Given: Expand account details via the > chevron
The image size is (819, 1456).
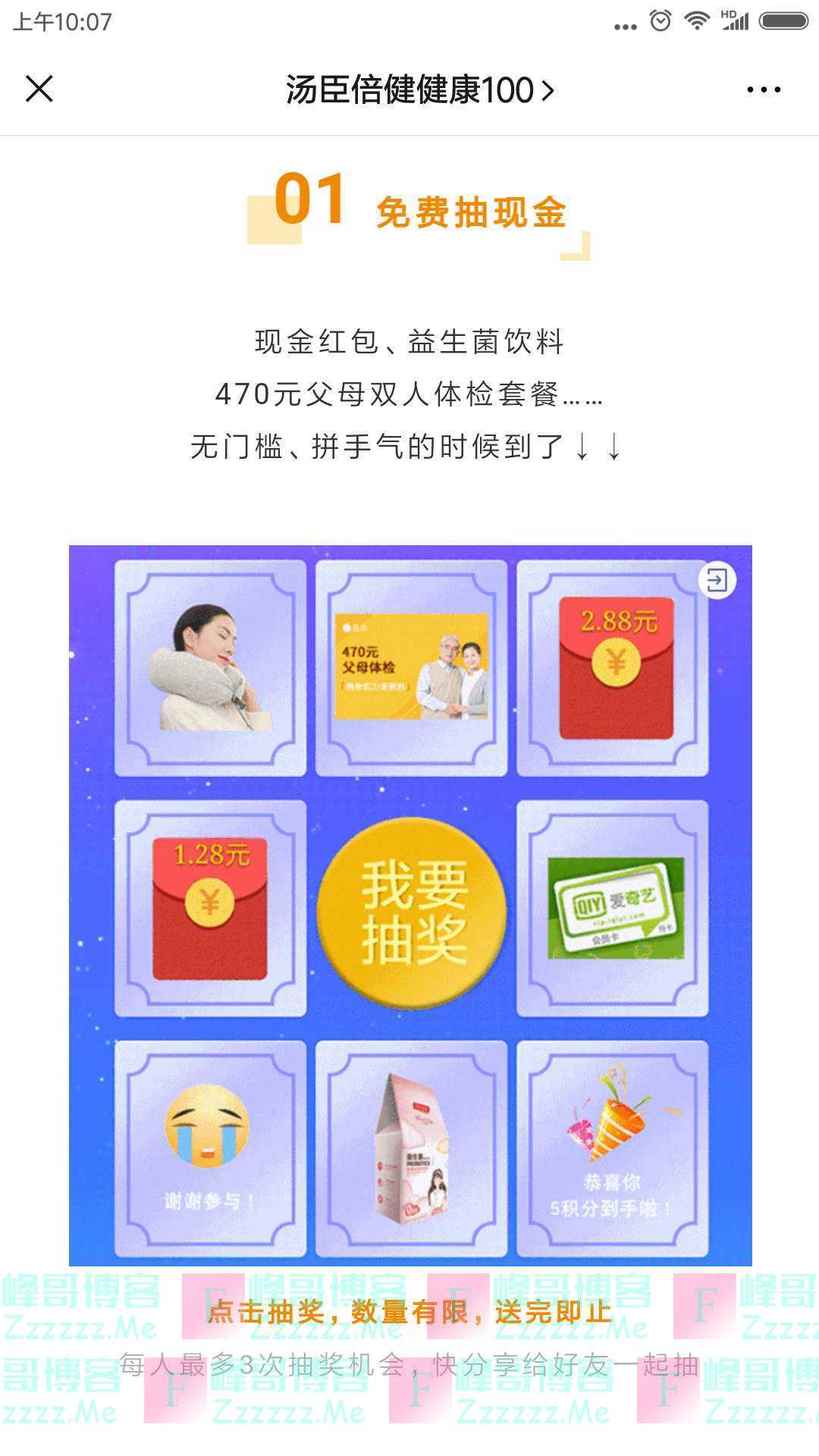Looking at the screenshot, I should pyautogui.click(x=549, y=89).
